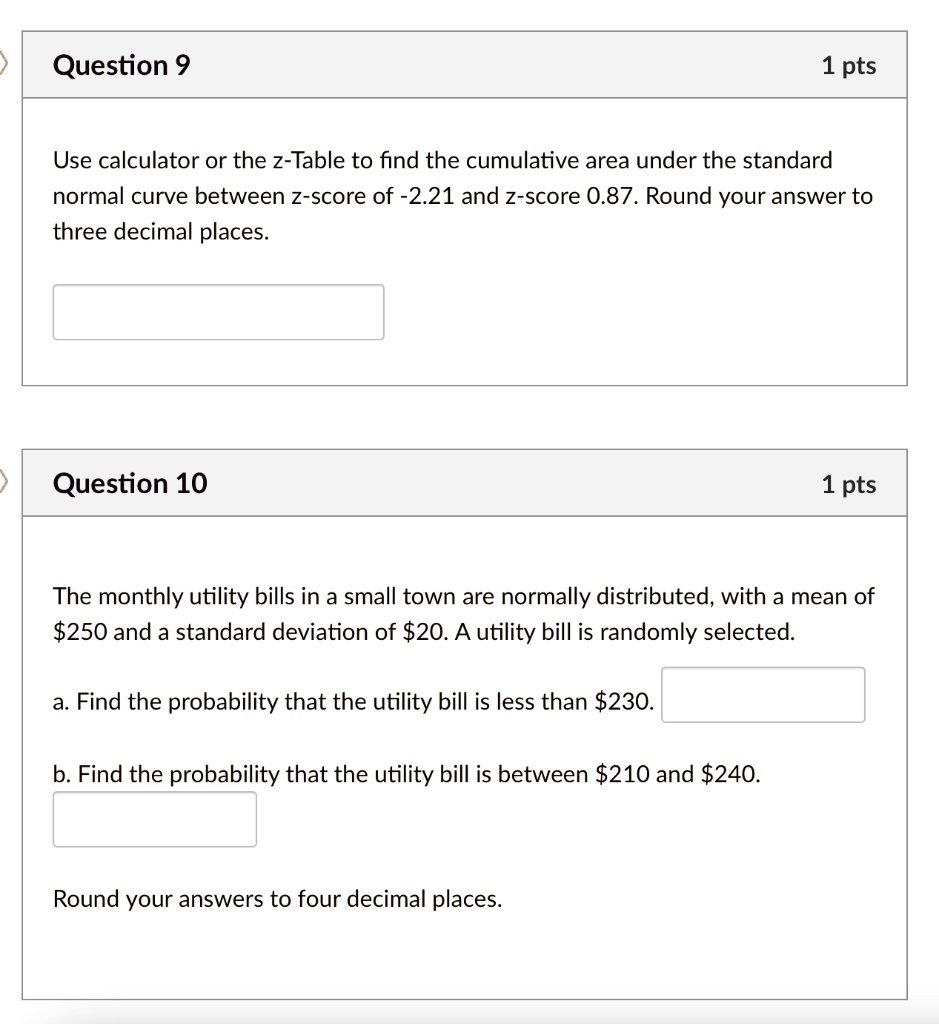Click inside the Question 9 answer area
Screen dimensions: 939x1024
pos(218,311)
